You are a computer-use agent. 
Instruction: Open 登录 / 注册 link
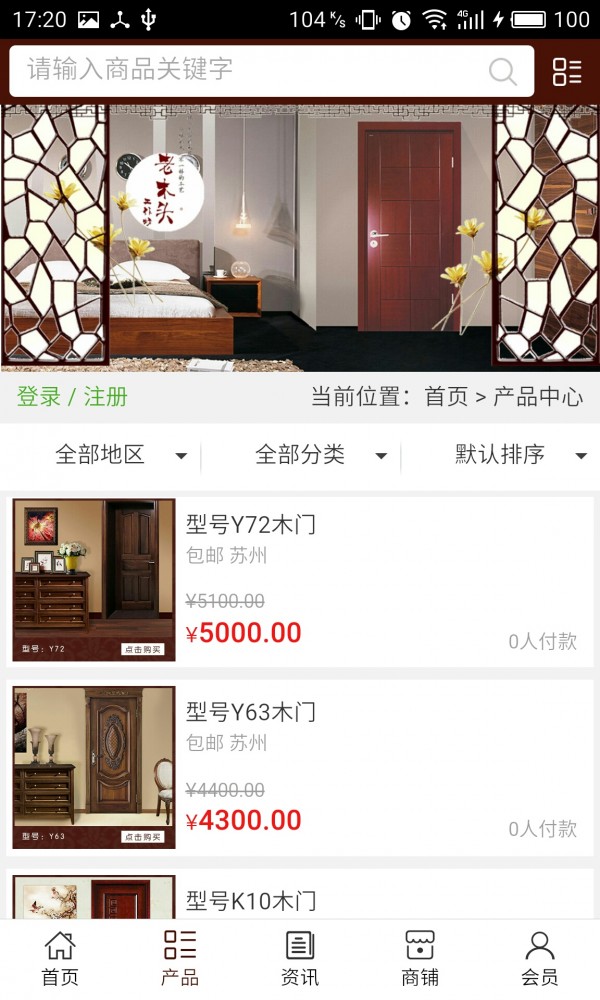coord(72,397)
